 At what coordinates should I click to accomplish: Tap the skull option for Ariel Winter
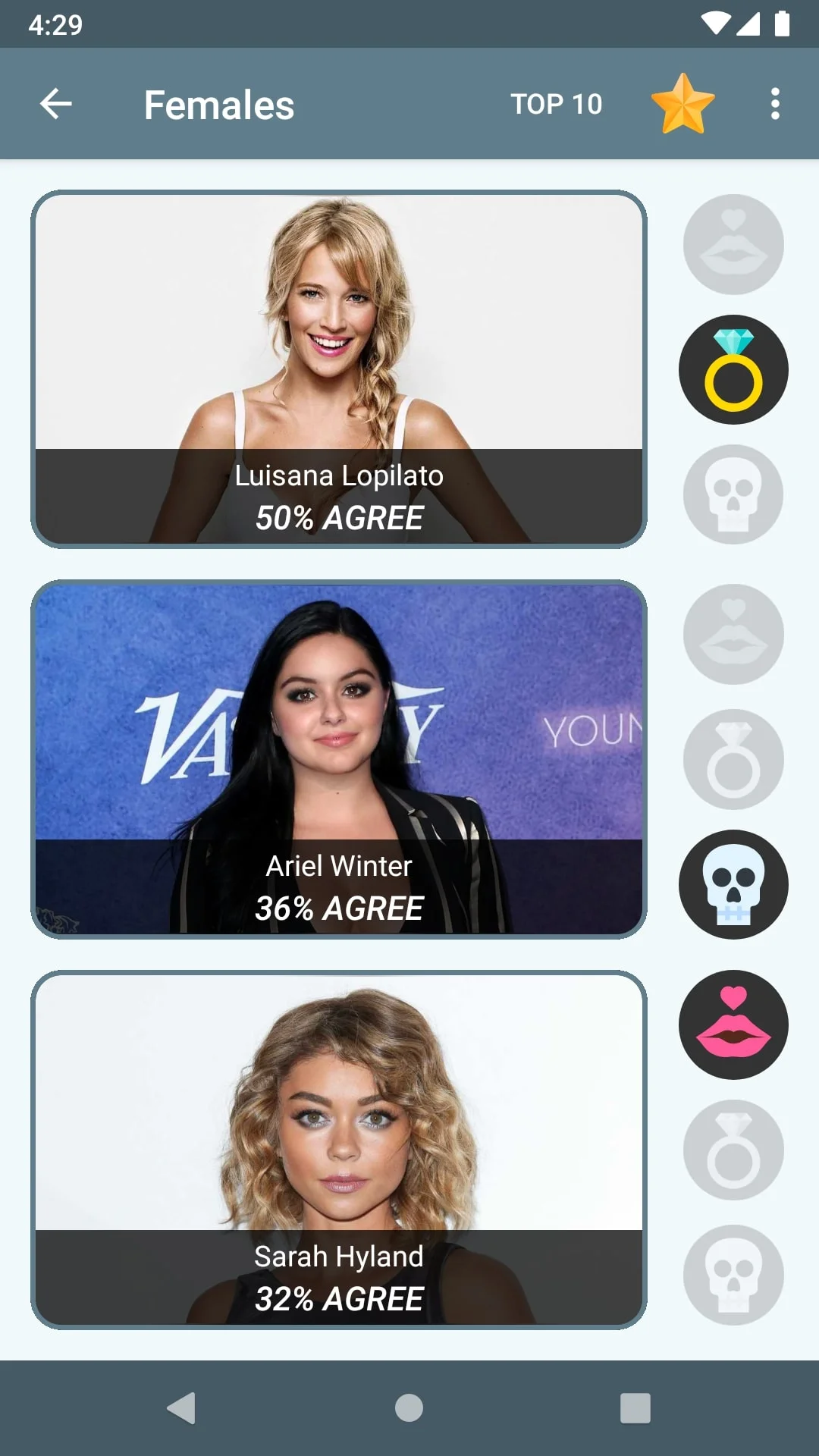733,884
